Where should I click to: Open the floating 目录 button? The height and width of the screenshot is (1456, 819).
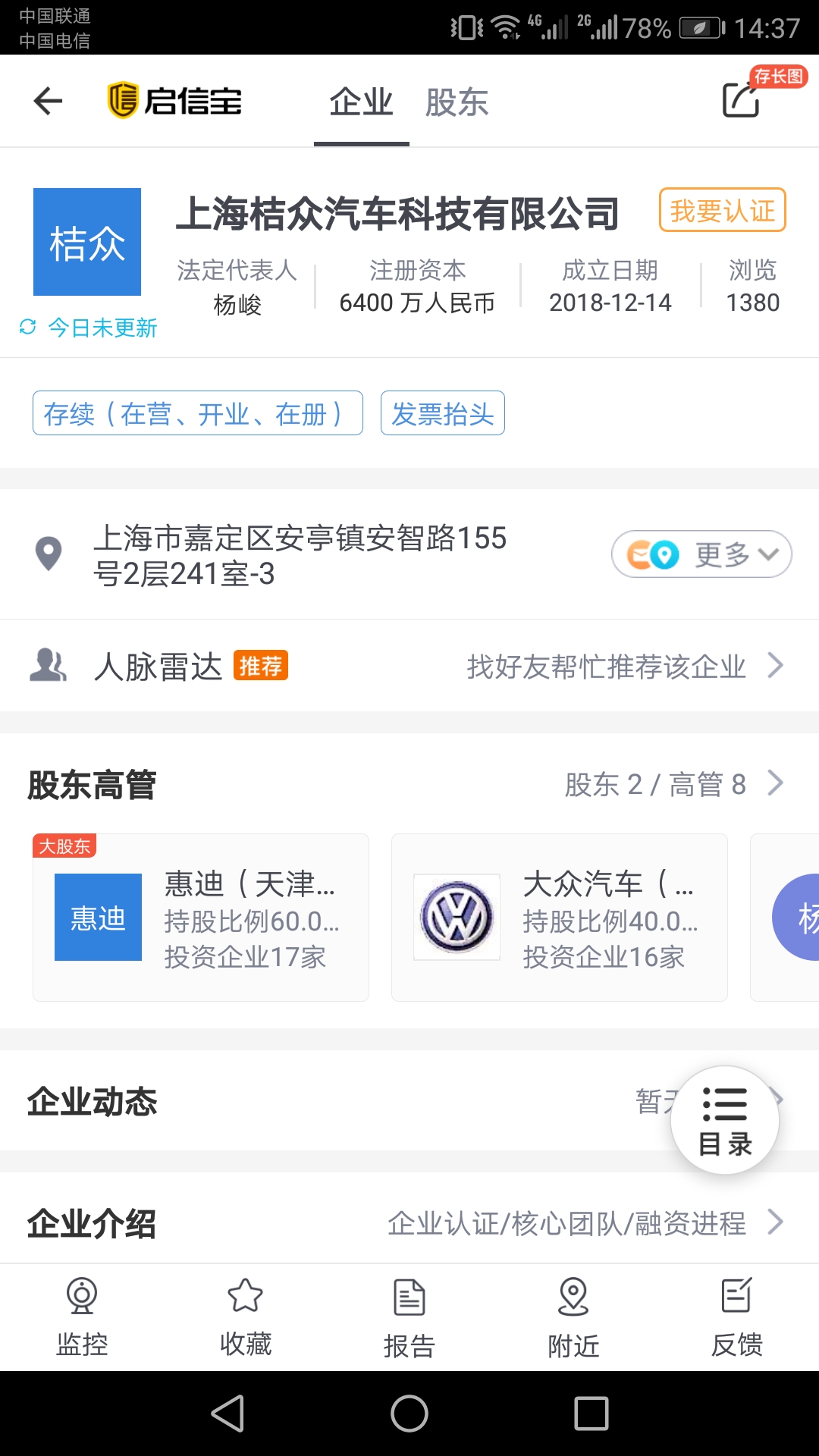coord(725,1121)
